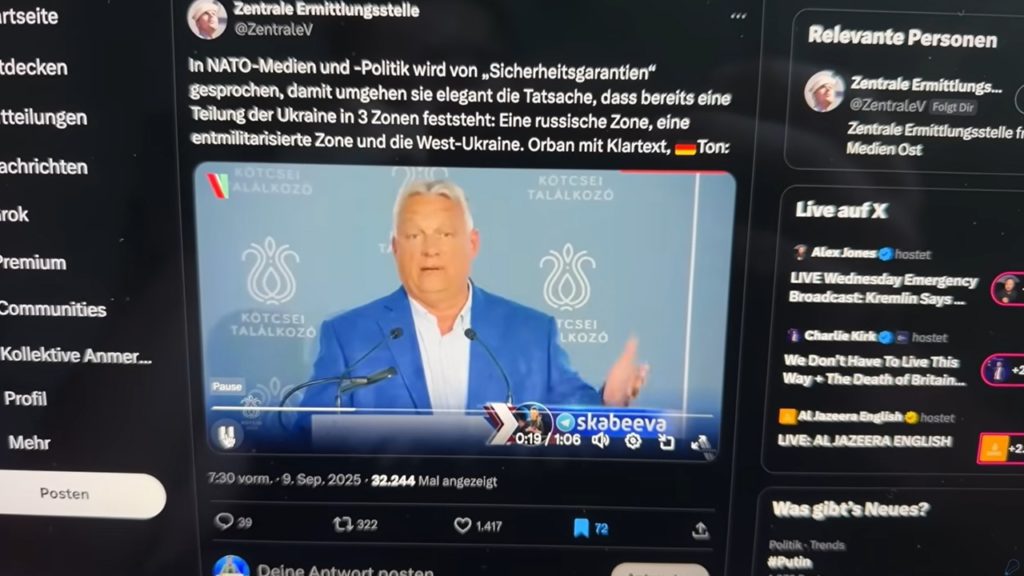Mute the video sound
Viewport: 1024px width, 576px height.
(600, 440)
